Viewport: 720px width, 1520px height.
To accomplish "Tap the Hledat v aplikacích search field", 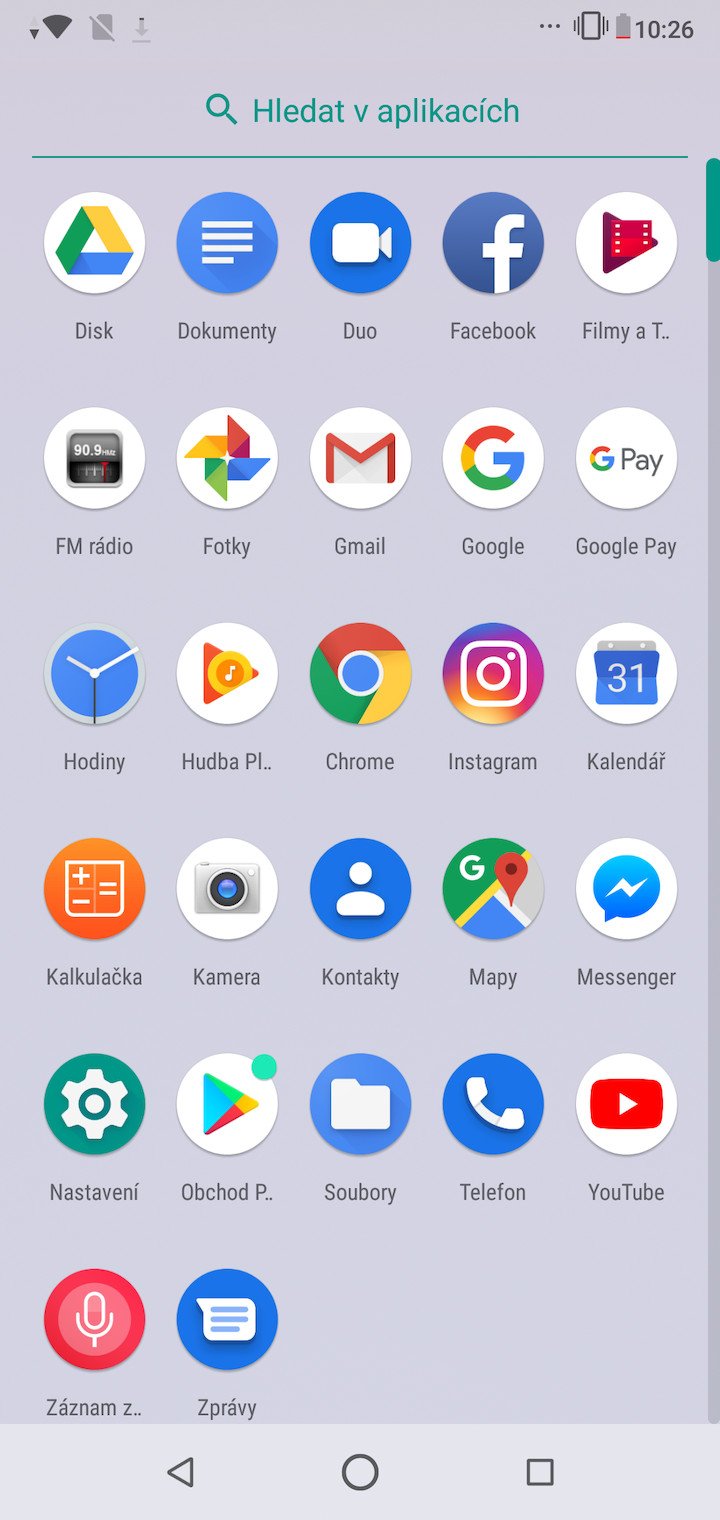I will point(360,110).
